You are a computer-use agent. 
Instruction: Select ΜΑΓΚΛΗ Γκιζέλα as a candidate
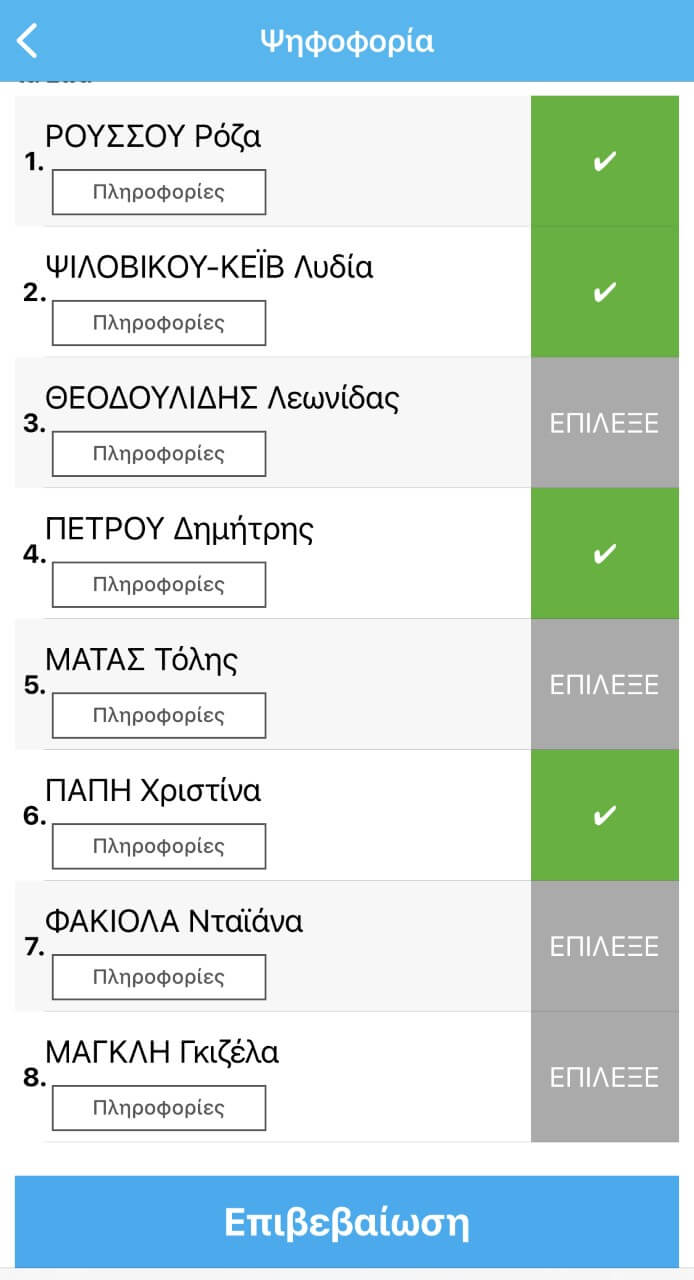[604, 1077]
